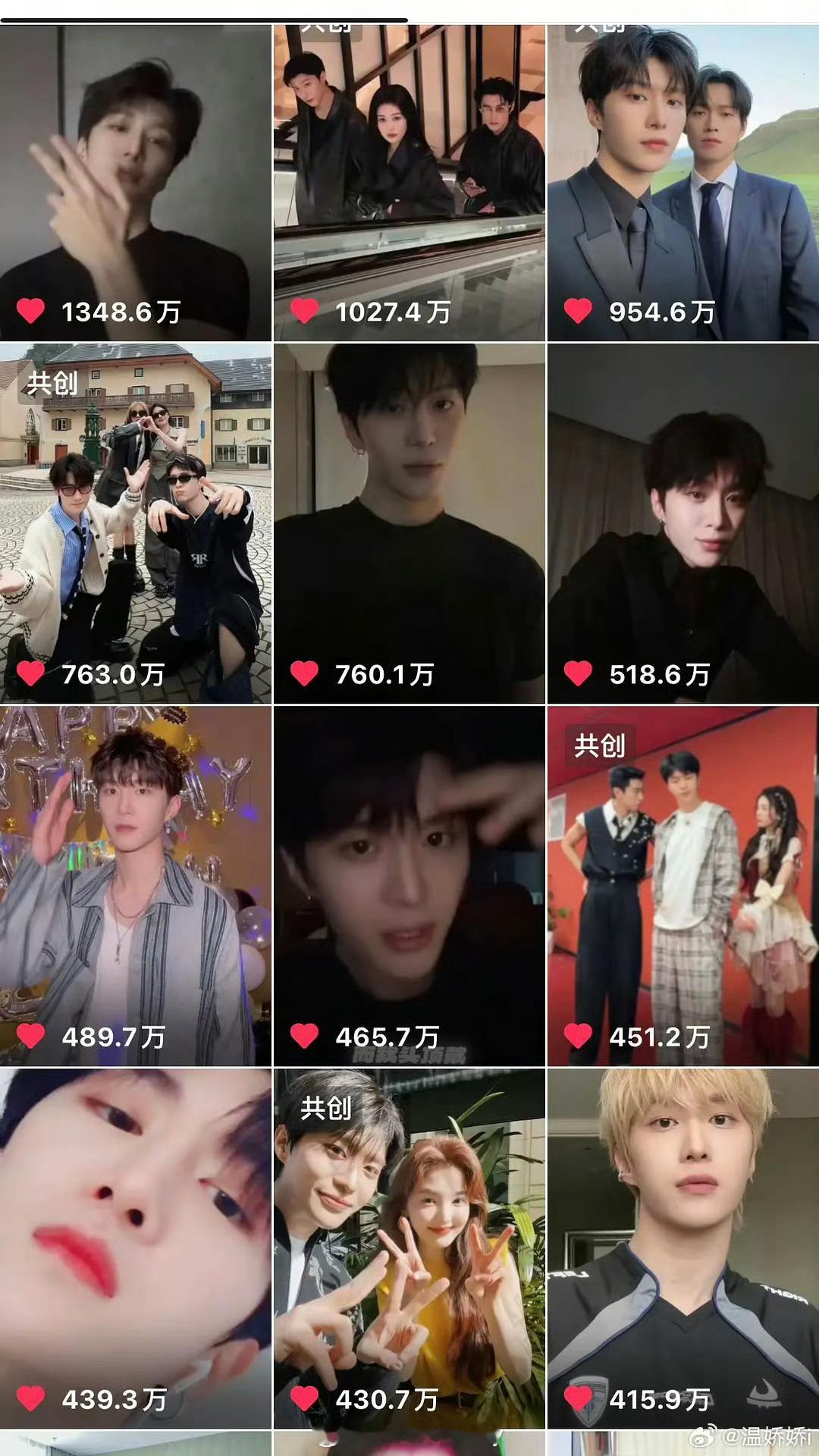Viewport: 819px width, 1456px height.
Task: Open the video with 1348.6万 likes
Action: (x=135, y=182)
